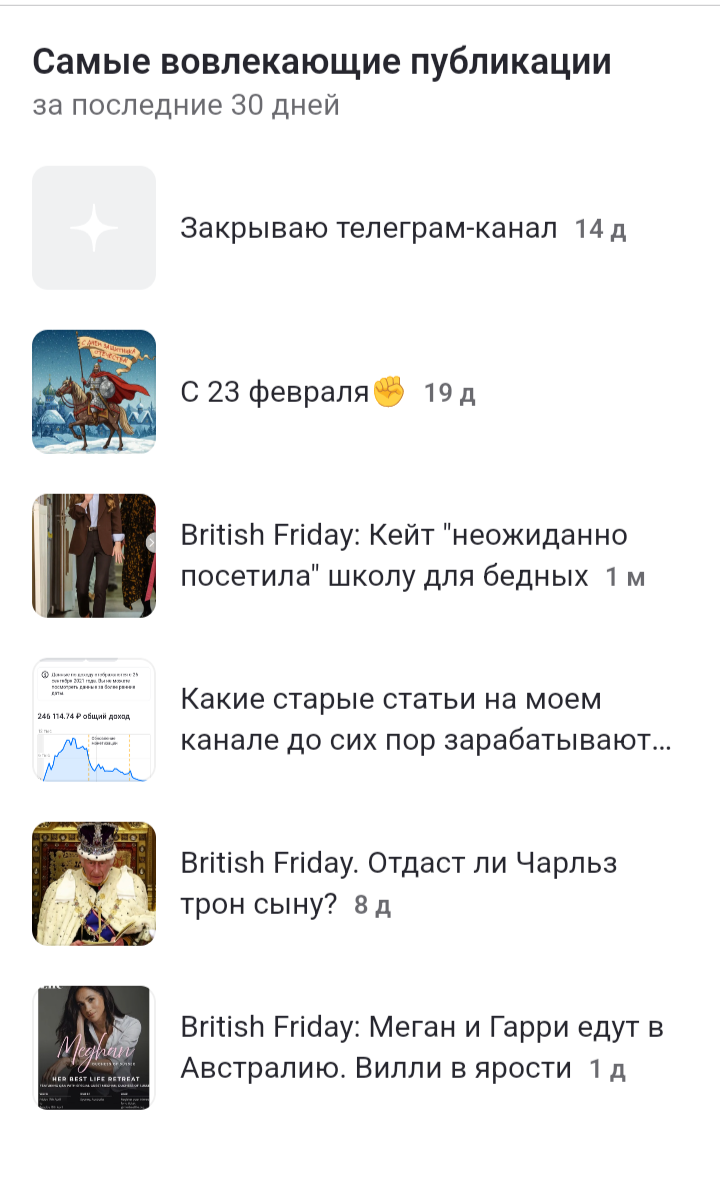Click the sparkle placeholder icon on the first publication

[x=93, y=227]
